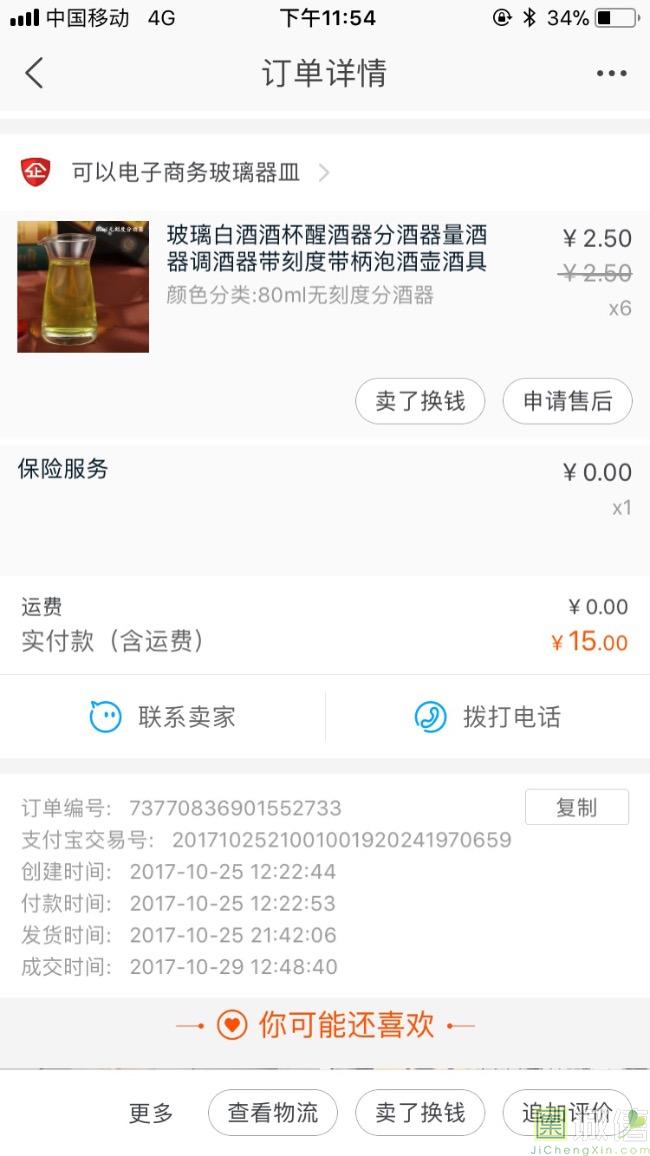Check shipping with 查看物流
The width and height of the screenshot is (650, 1156).
pyautogui.click(x=272, y=1113)
